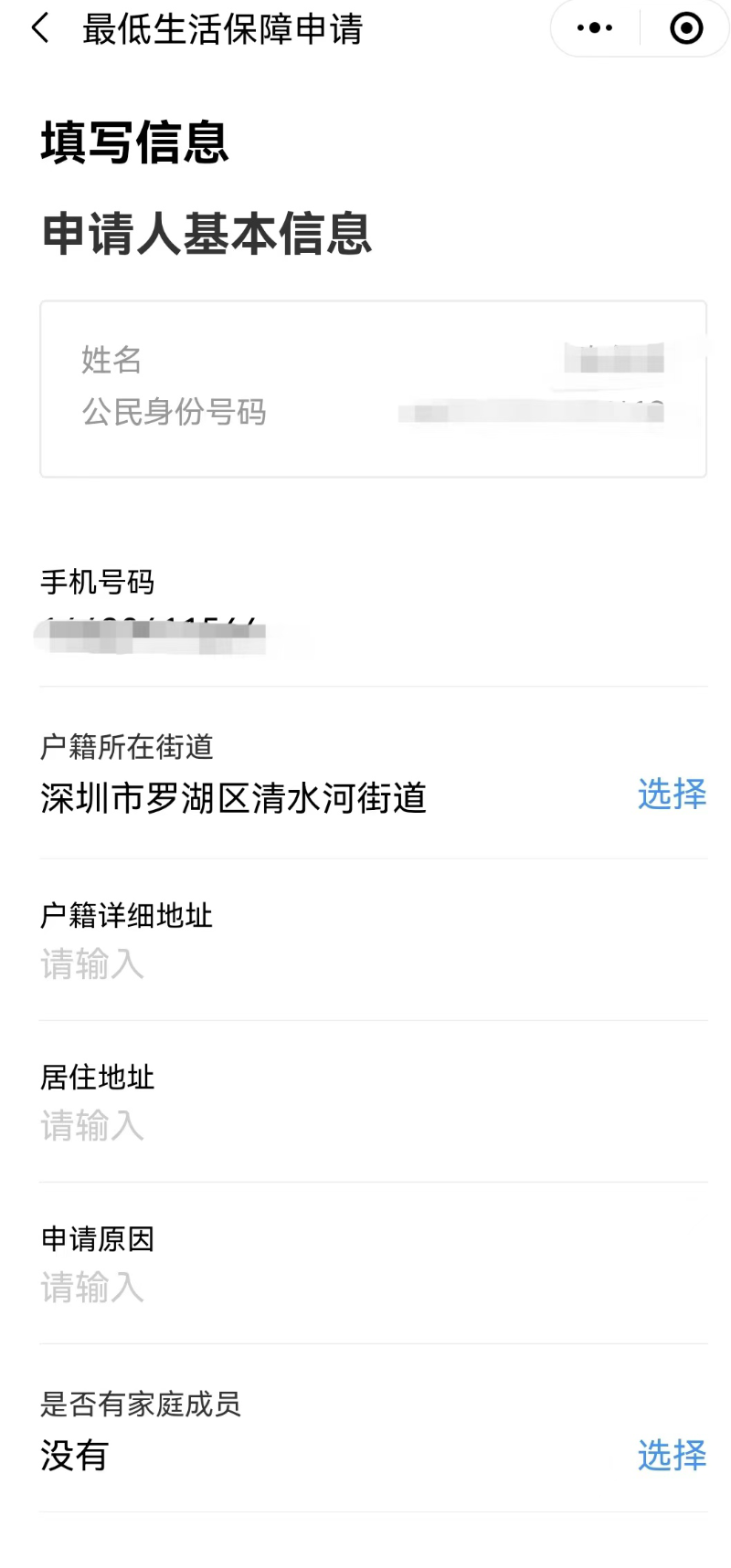Select 户籍所在街道 via 选择 link
This screenshot has width=731, height=1568.
coord(672,795)
